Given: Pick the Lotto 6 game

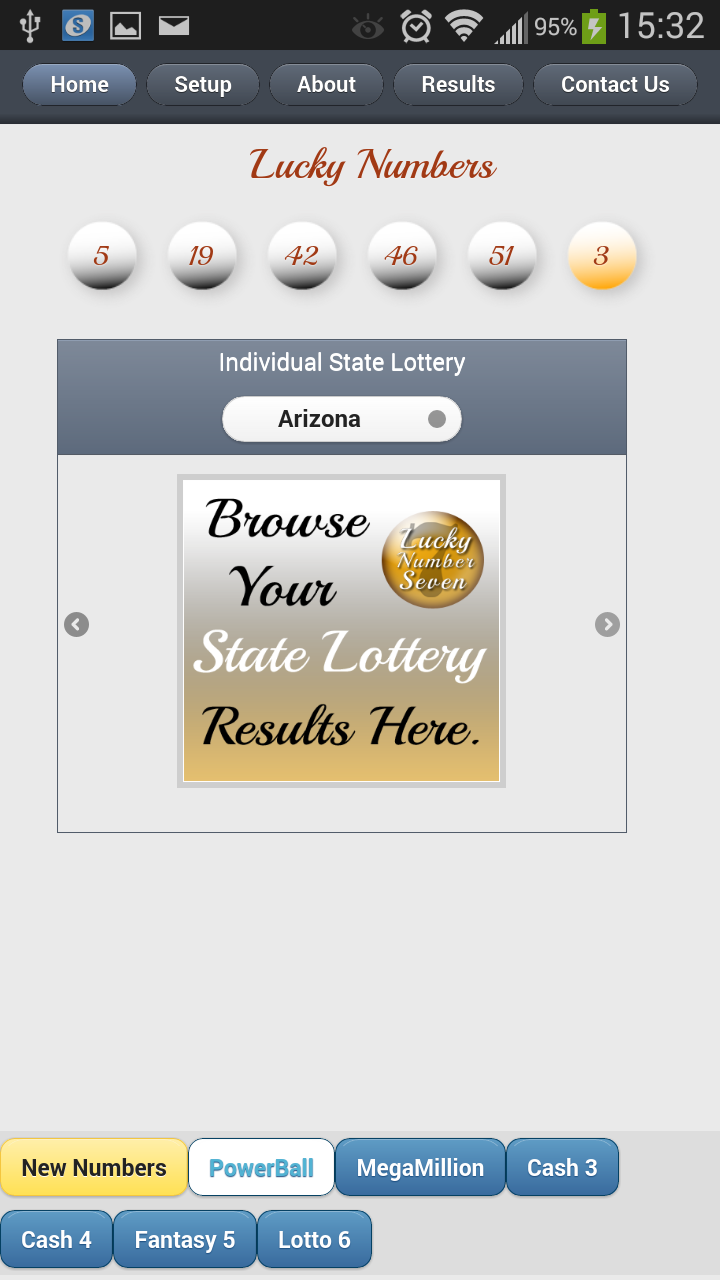Looking at the screenshot, I should [x=314, y=1239].
